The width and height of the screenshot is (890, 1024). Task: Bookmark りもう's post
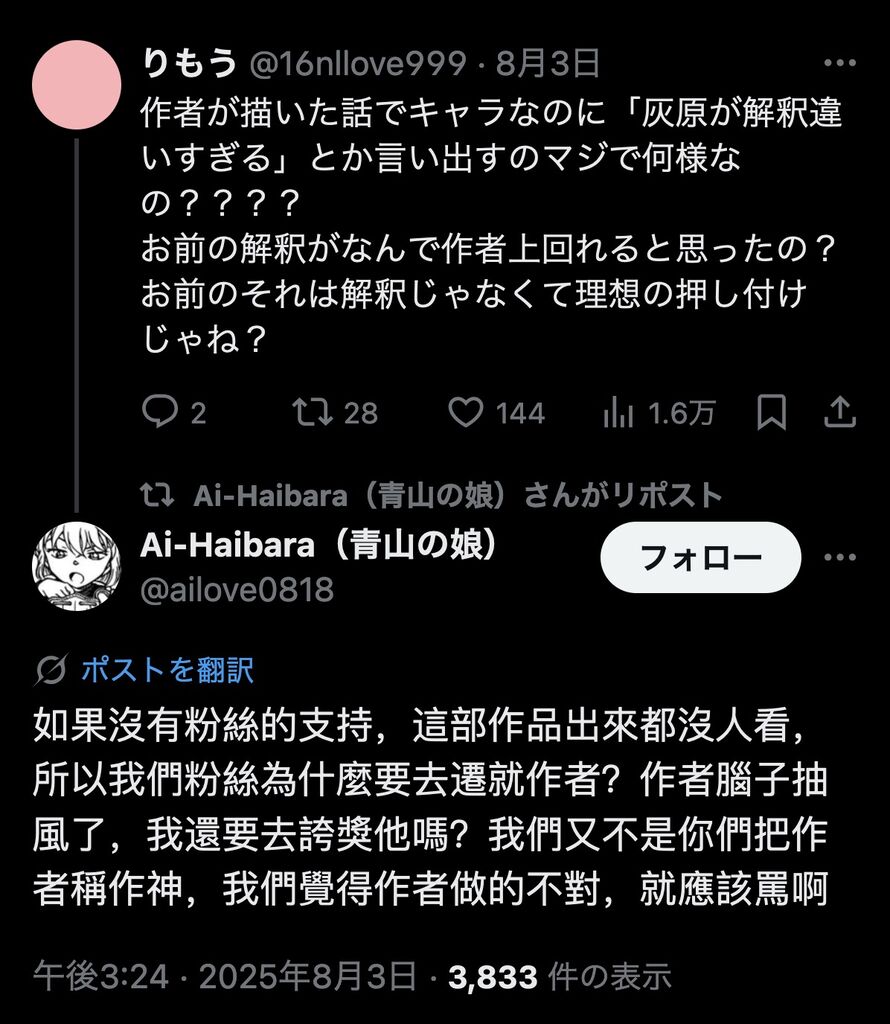771,412
